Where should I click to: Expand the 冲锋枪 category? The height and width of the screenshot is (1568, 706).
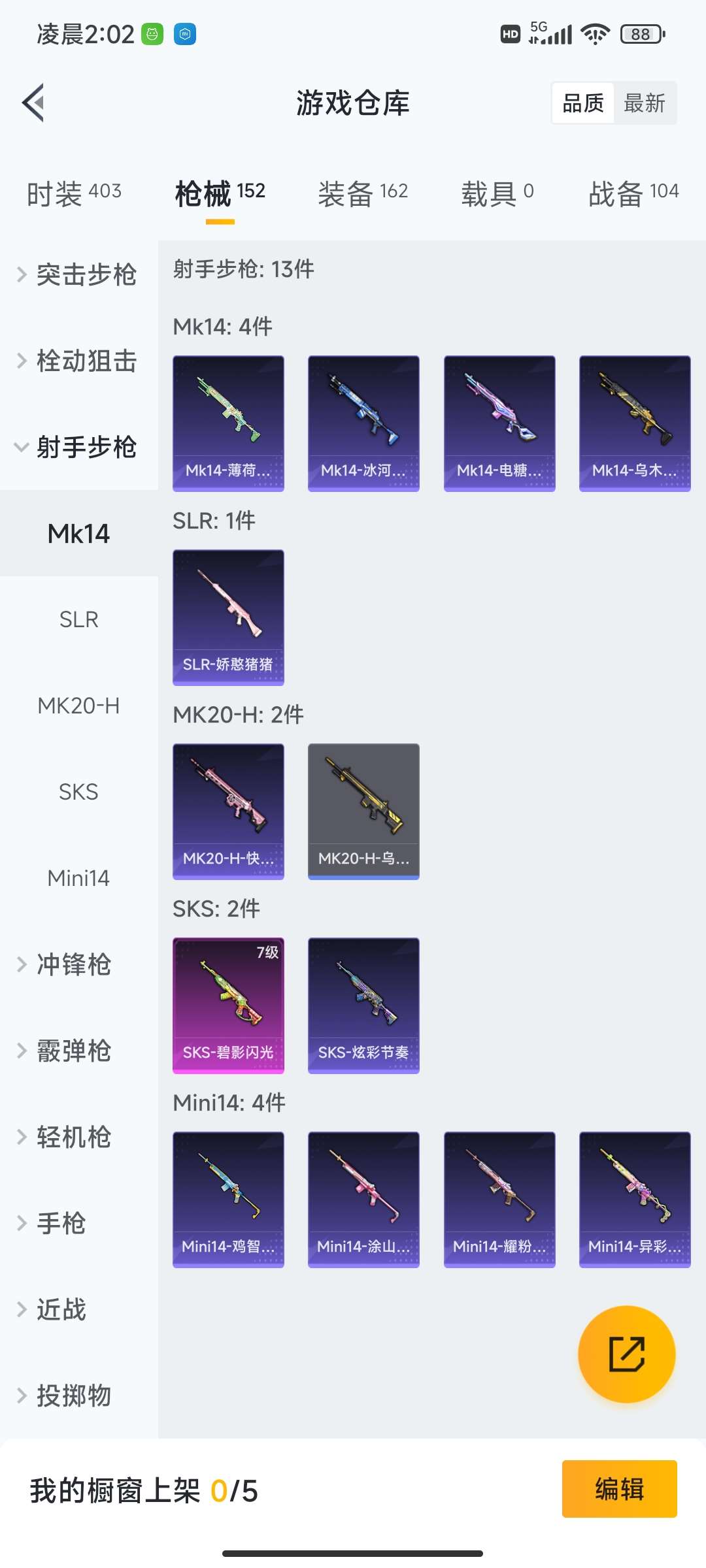(x=73, y=964)
